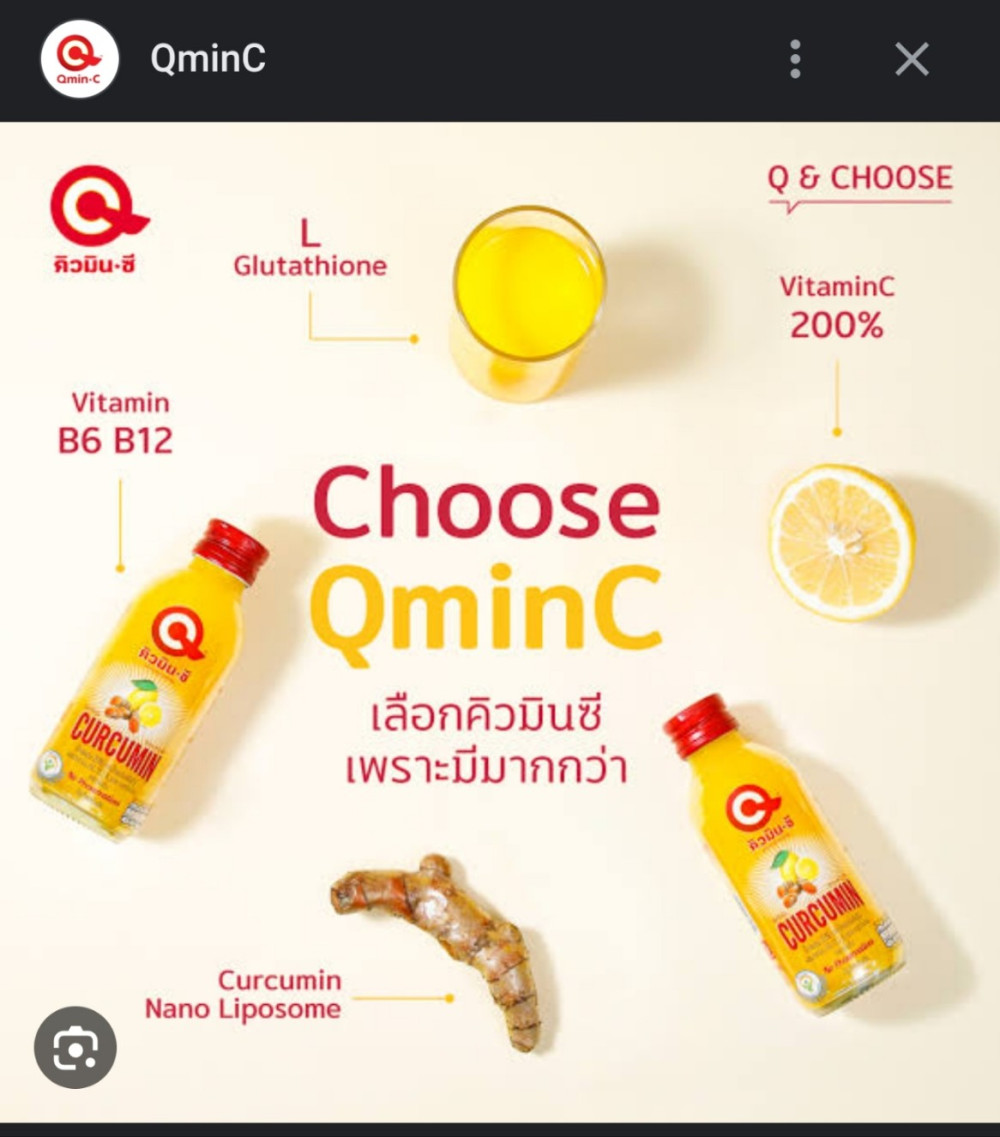Open the three-dot overflow menu
Viewport: 1000px width, 1137px height.
[795, 59]
